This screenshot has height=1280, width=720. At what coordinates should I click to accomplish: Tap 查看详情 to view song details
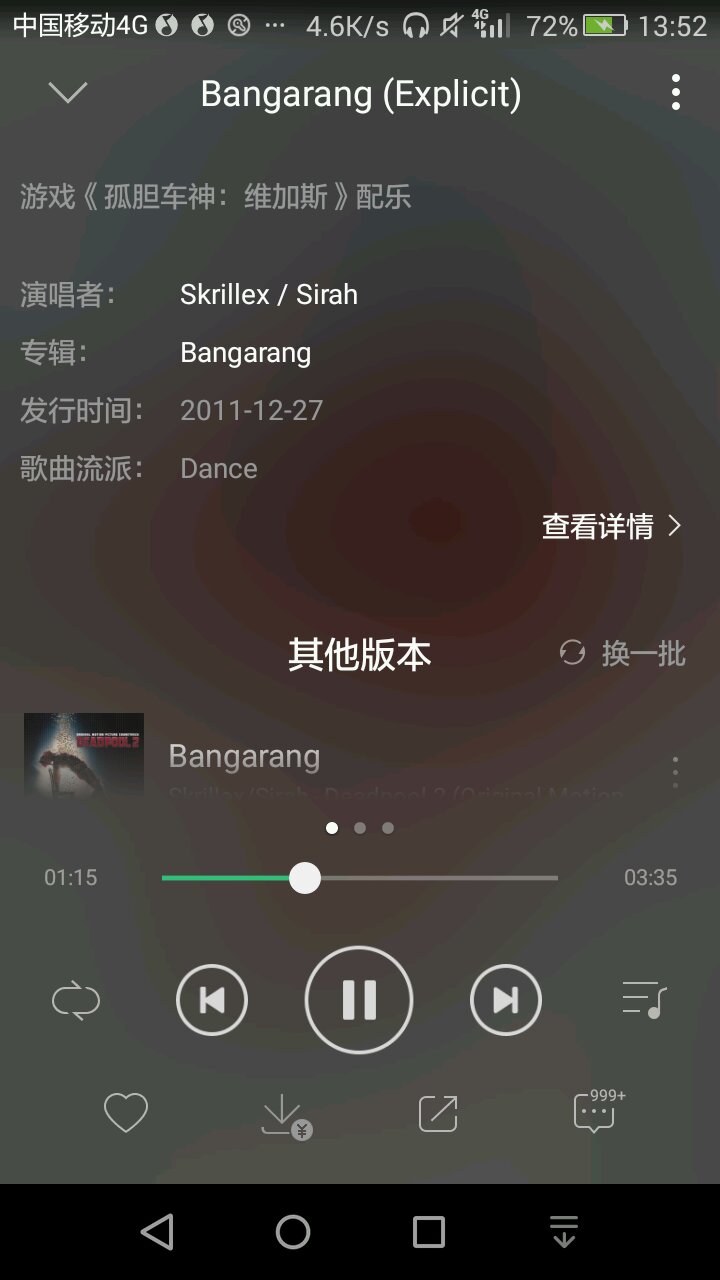tap(612, 526)
